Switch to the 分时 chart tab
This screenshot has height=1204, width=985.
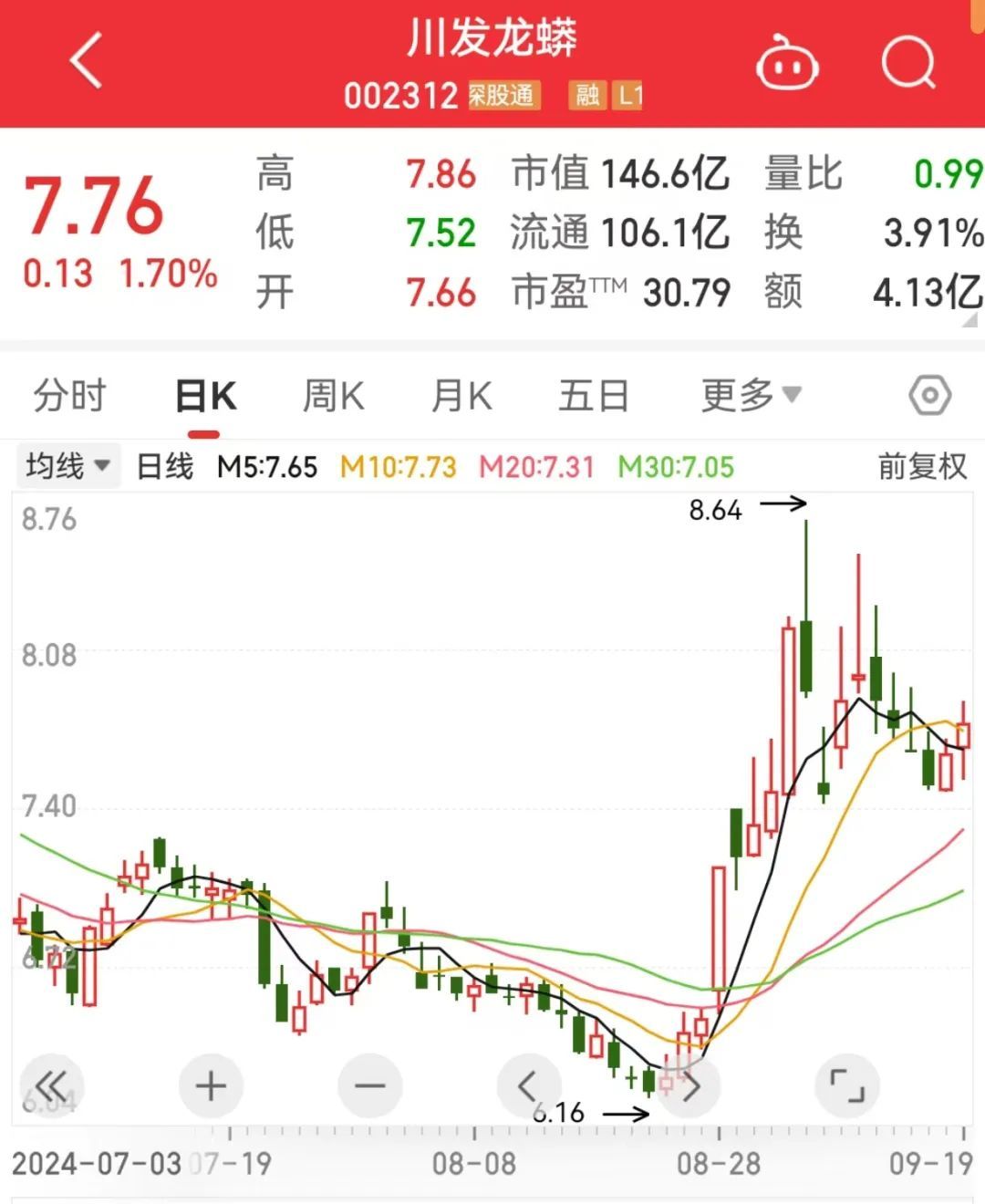[x=70, y=397]
